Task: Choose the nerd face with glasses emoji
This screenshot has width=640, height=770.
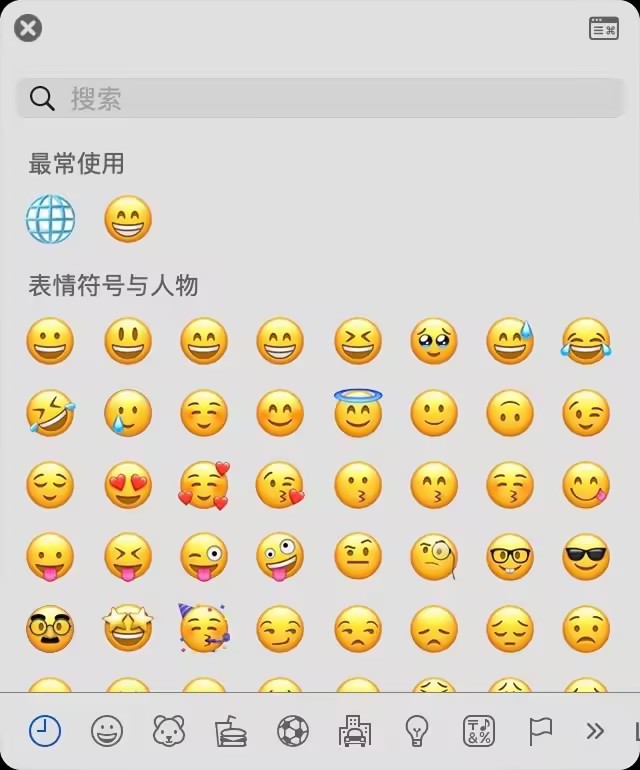Action: 510,558
